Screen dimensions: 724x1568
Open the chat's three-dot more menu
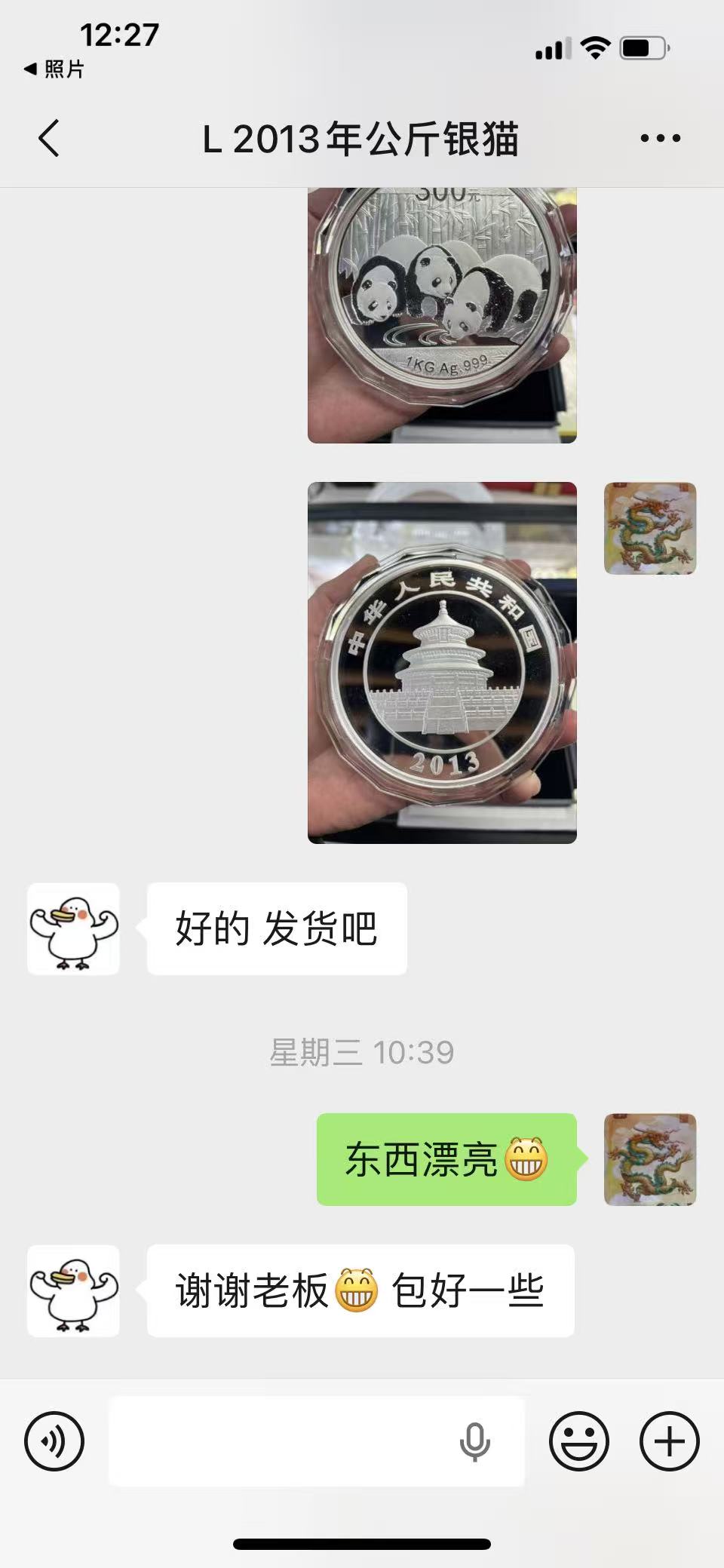pos(660,139)
